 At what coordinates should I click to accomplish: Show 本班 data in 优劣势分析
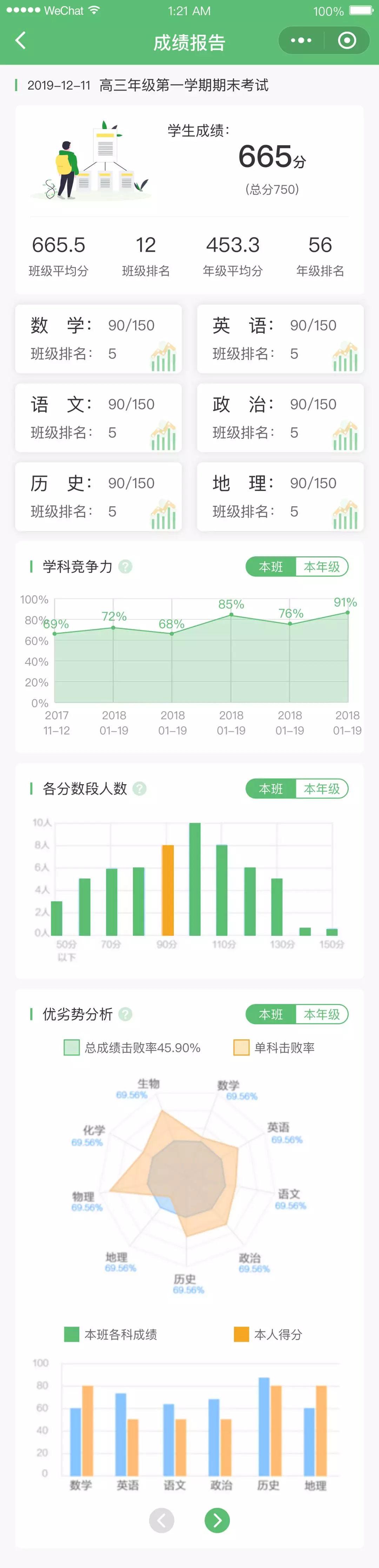click(x=271, y=1014)
